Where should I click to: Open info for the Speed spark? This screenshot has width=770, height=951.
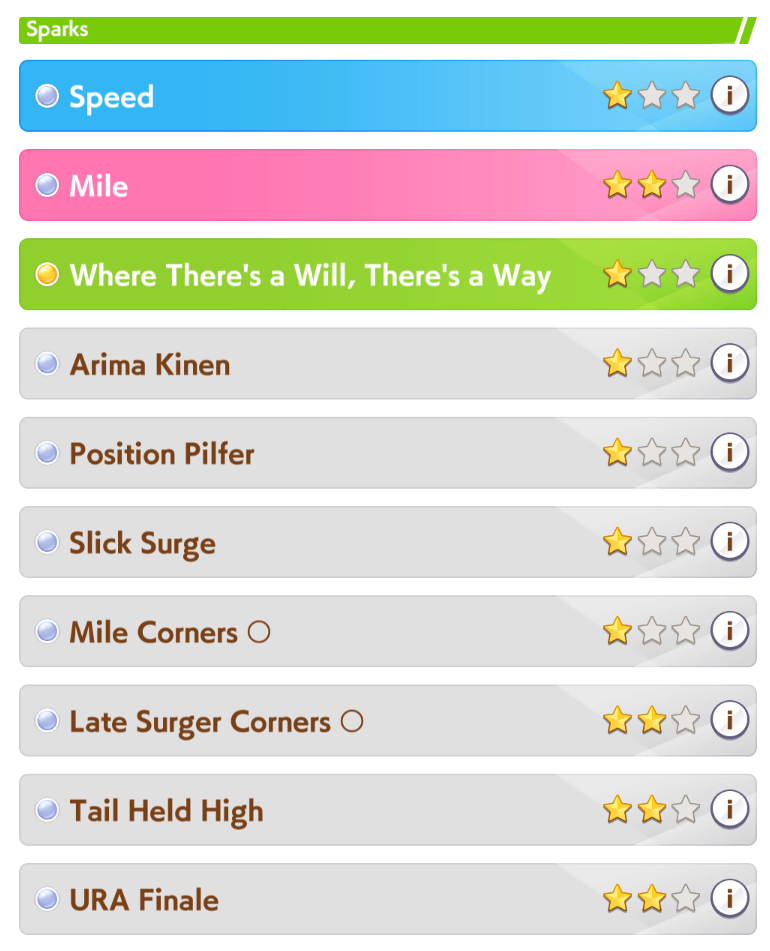pyautogui.click(x=730, y=96)
